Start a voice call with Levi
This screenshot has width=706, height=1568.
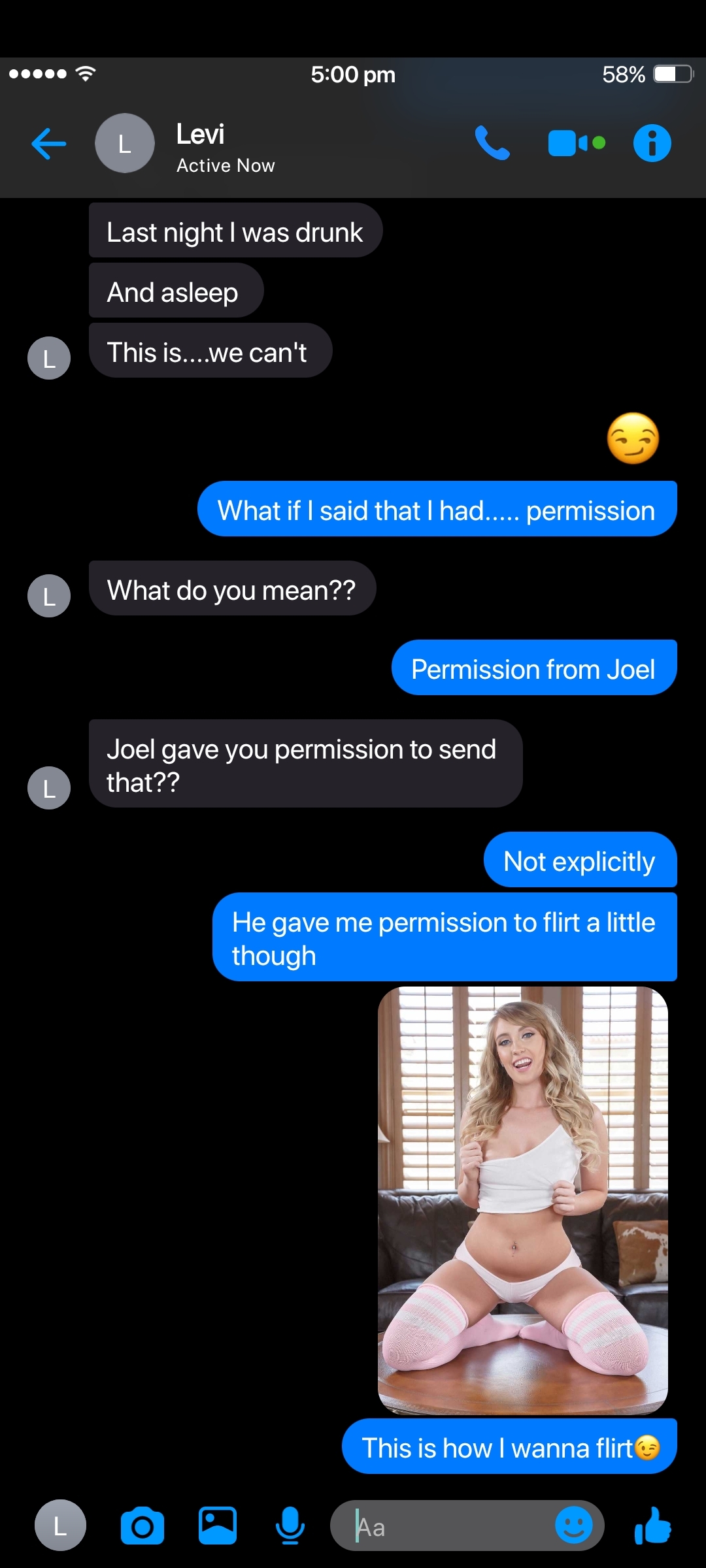(492, 143)
